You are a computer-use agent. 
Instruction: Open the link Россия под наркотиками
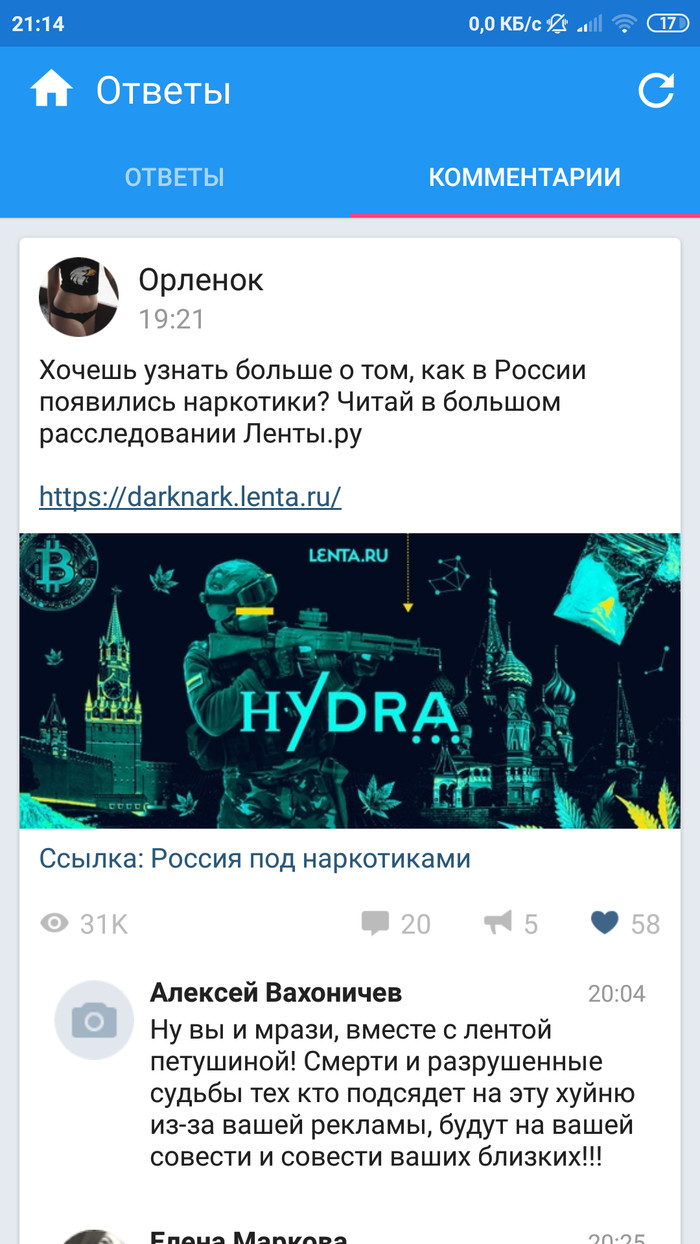(x=254, y=859)
